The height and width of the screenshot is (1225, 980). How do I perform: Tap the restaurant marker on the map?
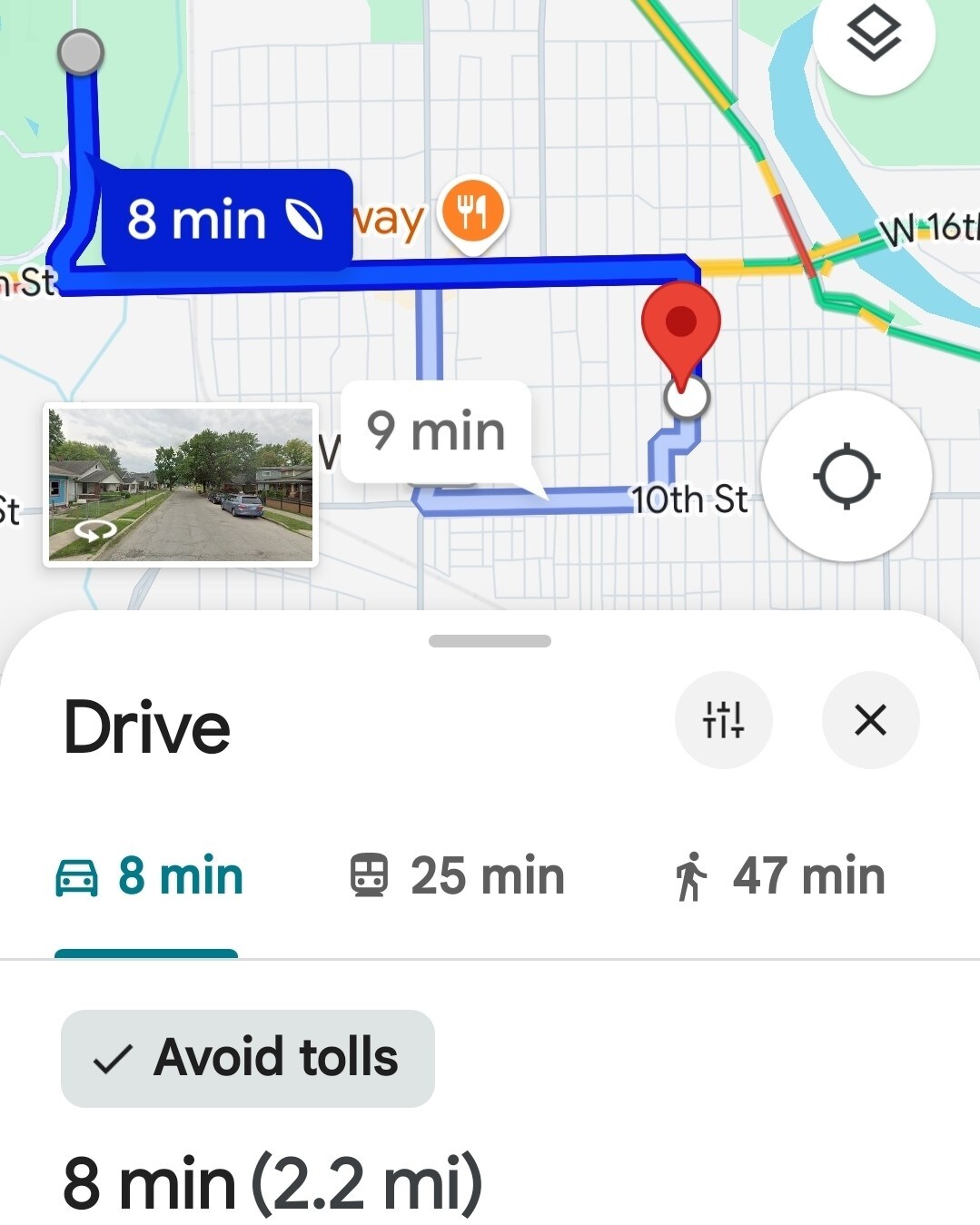click(472, 213)
